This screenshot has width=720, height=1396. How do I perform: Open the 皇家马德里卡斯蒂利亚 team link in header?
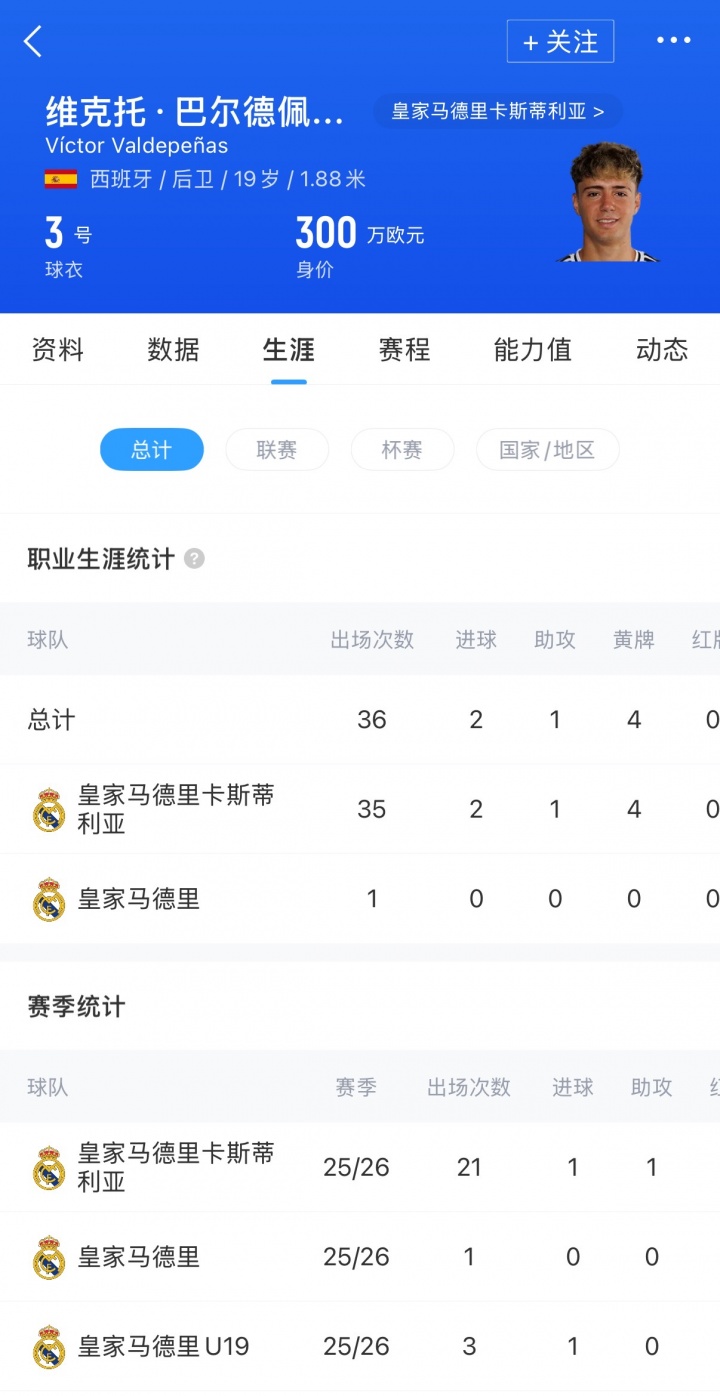[x=497, y=111]
